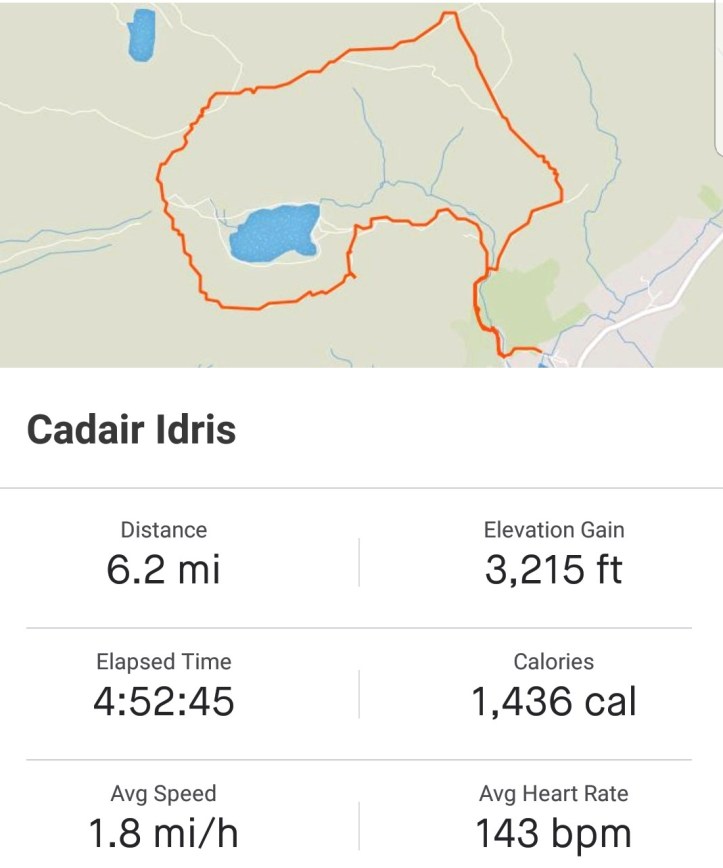This screenshot has height=868, width=723.
Task: Click the Elapsed Time label
Action: pos(165,660)
